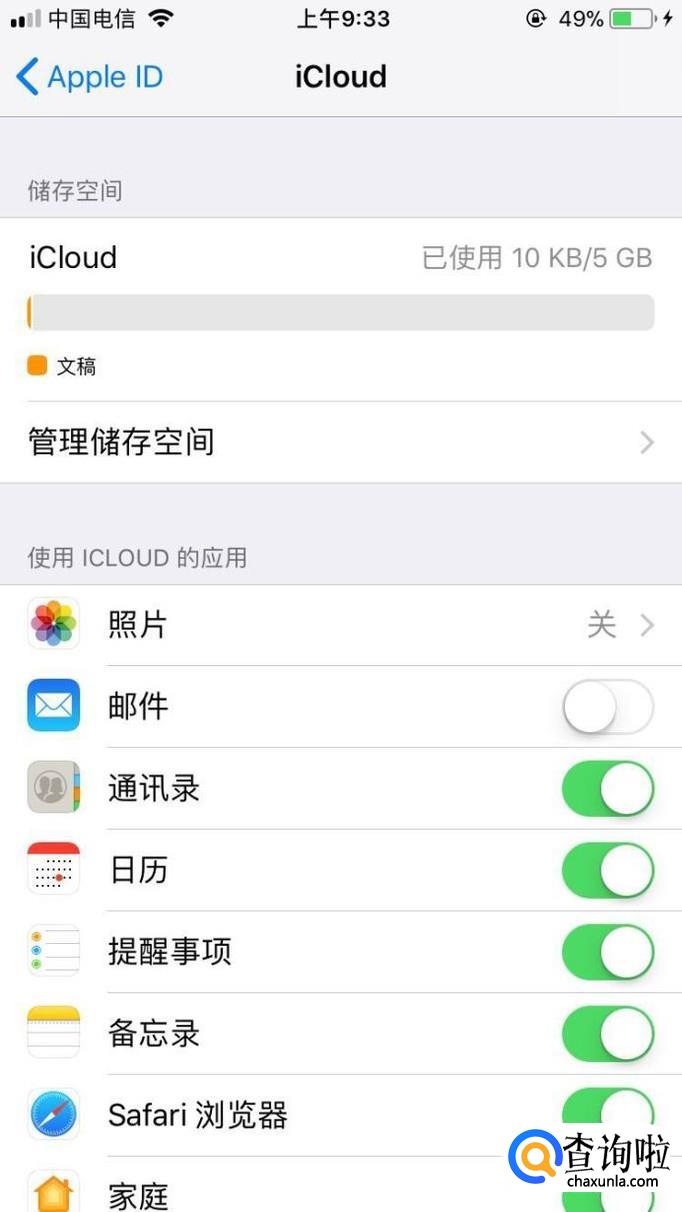Open the 照片 iCloud settings row

point(340,625)
